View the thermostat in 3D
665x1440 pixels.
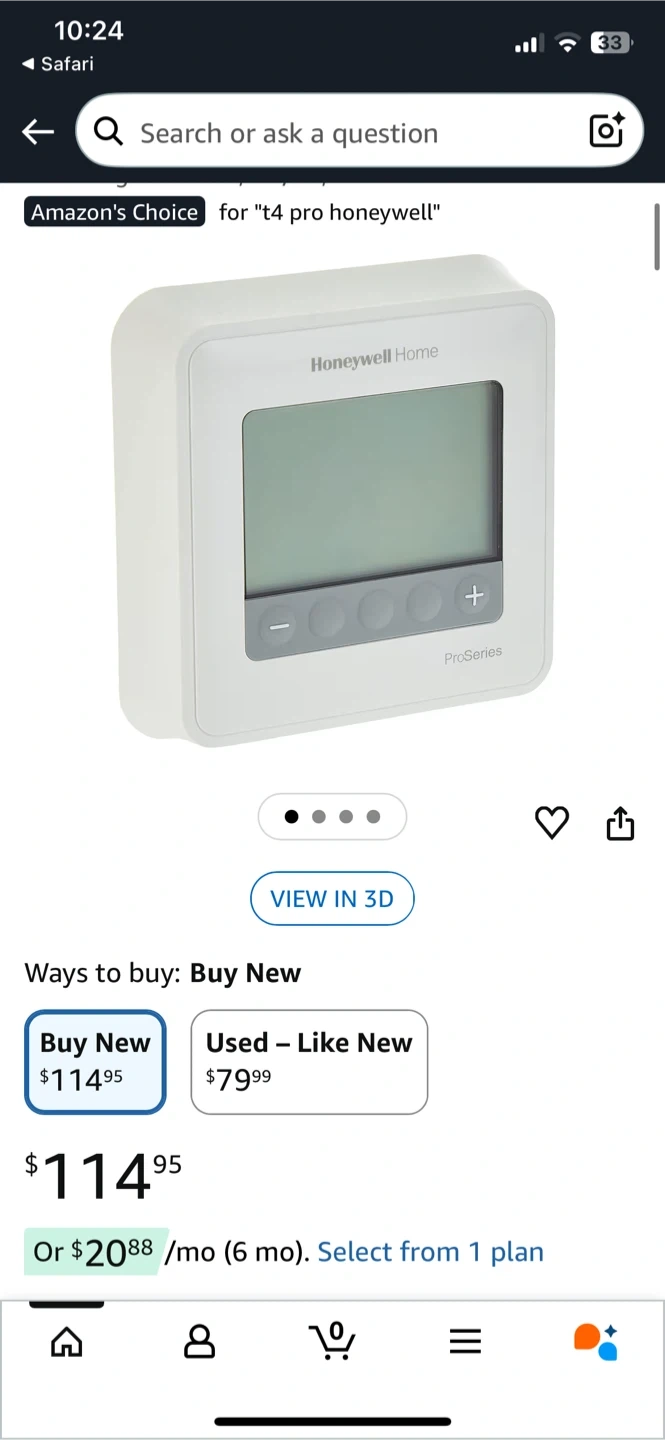click(332, 898)
